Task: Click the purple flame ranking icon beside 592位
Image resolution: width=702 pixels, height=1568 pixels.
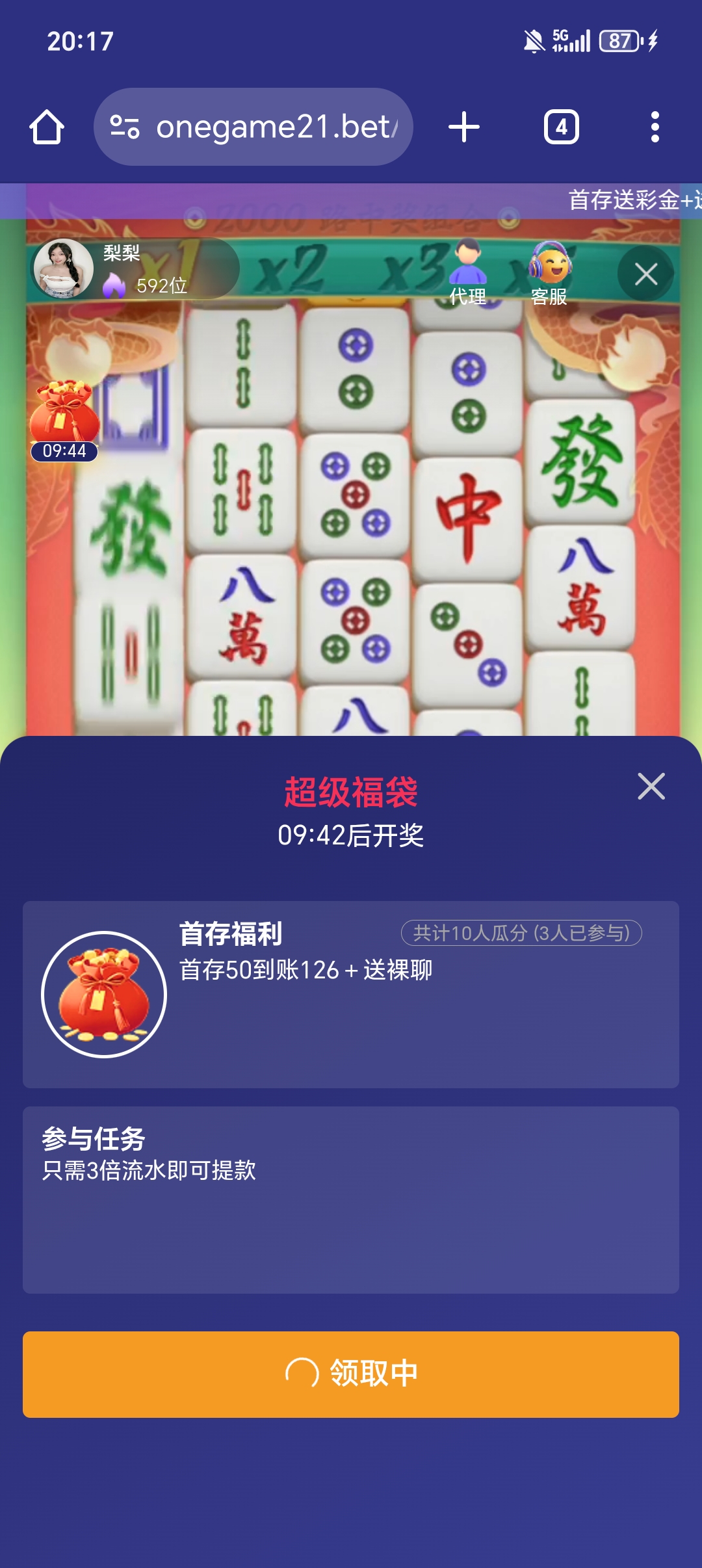Action: click(x=117, y=285)
